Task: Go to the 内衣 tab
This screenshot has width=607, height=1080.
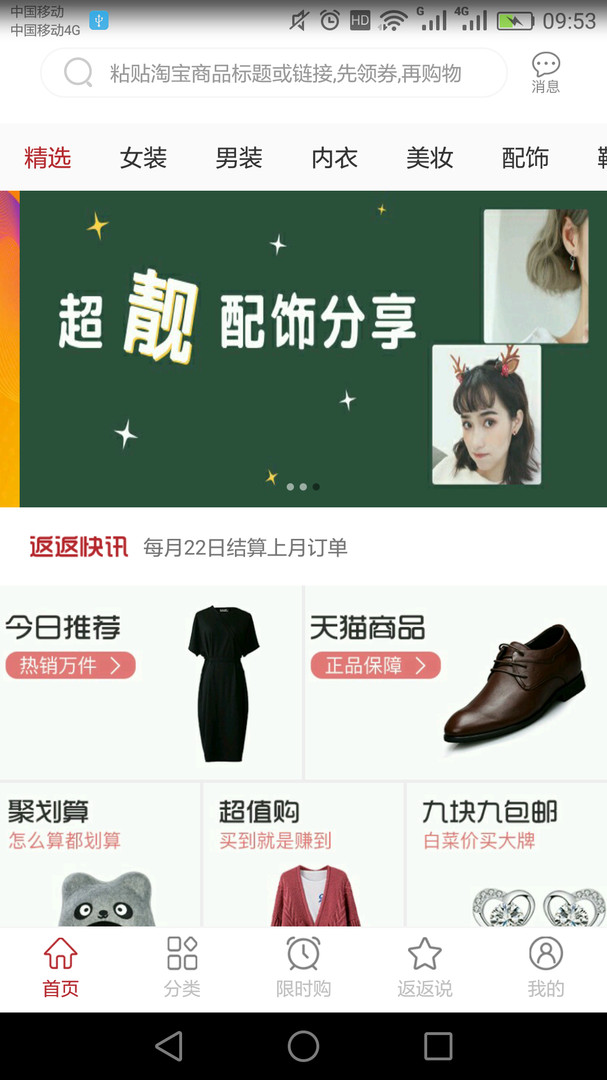Action: coord(334,157)
